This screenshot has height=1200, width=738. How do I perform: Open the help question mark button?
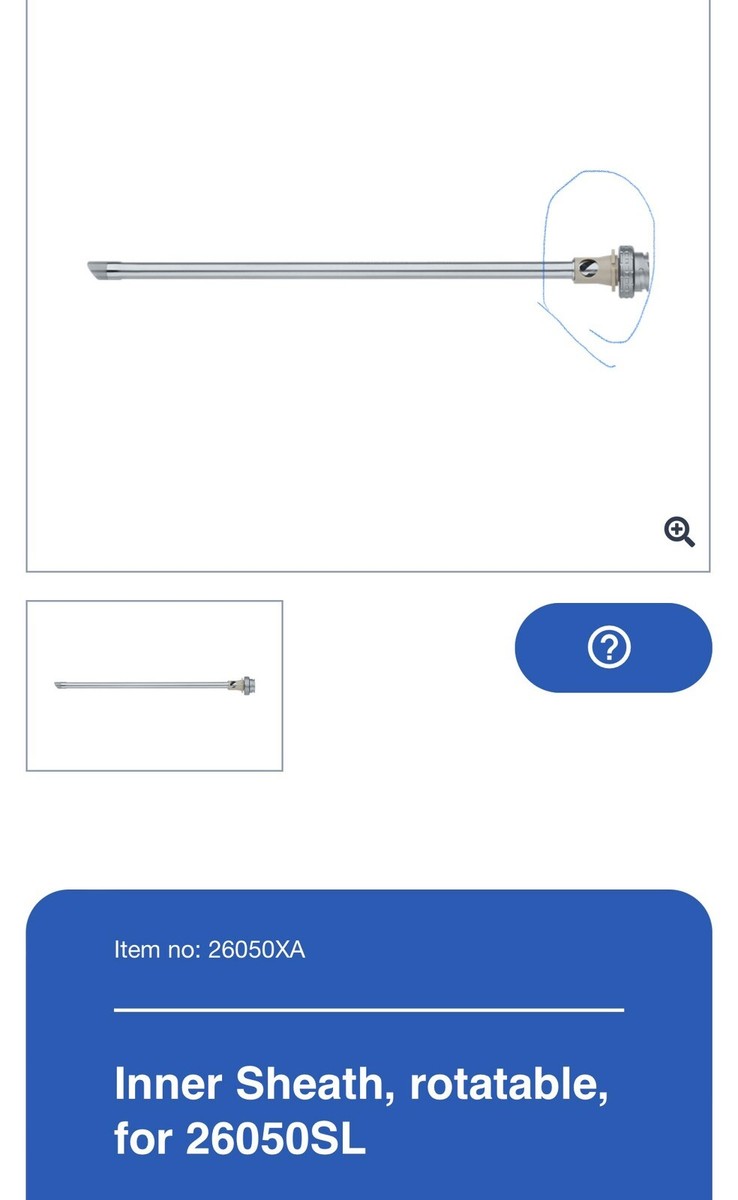(612, 648)
